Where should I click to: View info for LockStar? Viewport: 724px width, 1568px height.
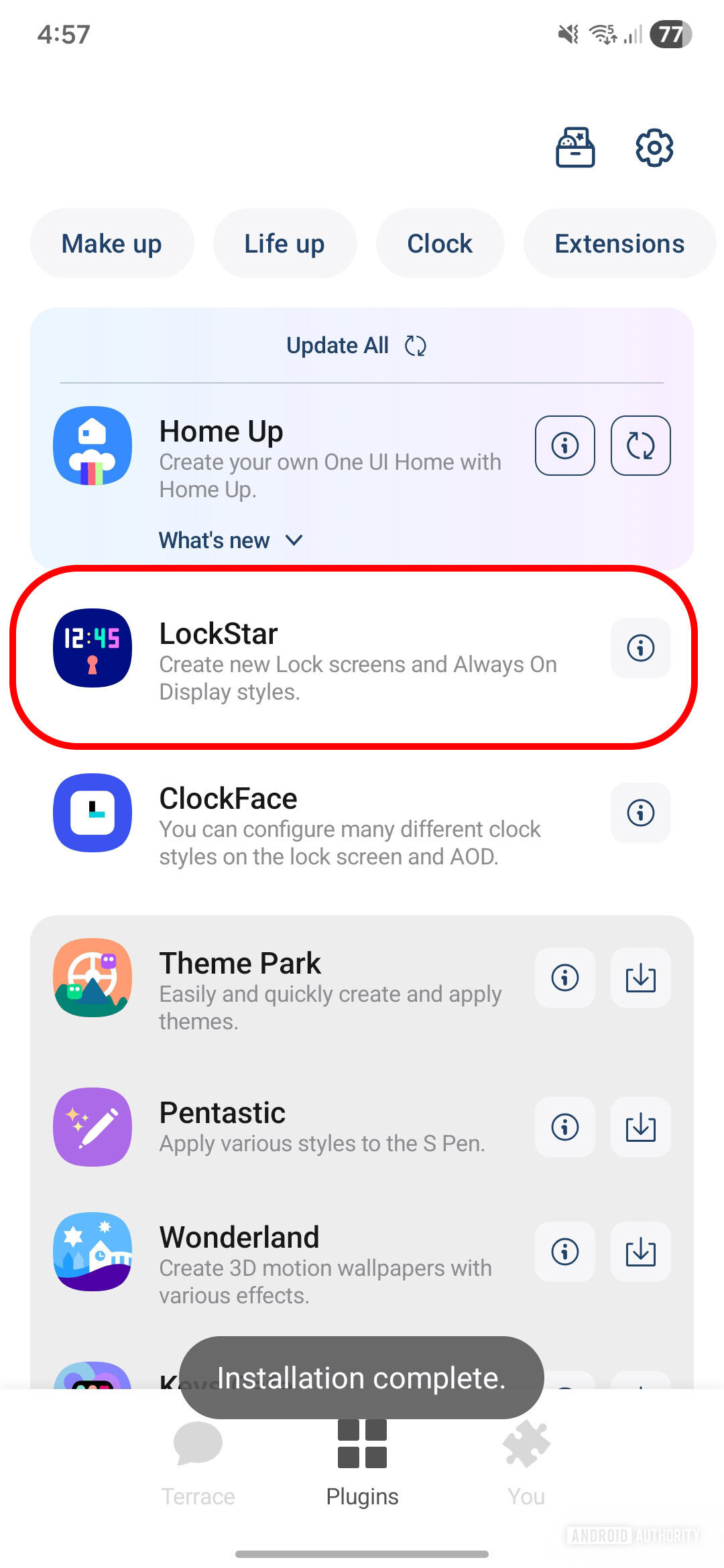coord(640,648)
